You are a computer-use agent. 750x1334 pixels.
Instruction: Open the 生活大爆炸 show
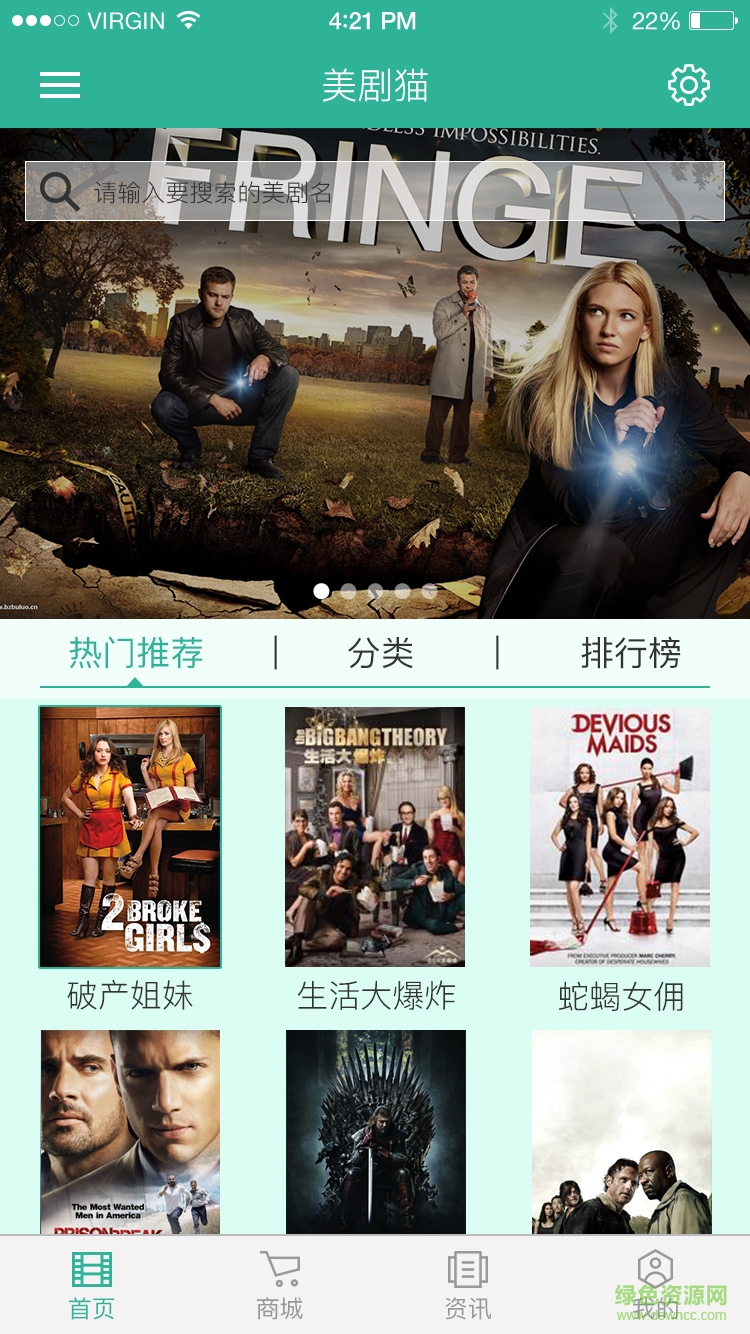pos(375,838)
